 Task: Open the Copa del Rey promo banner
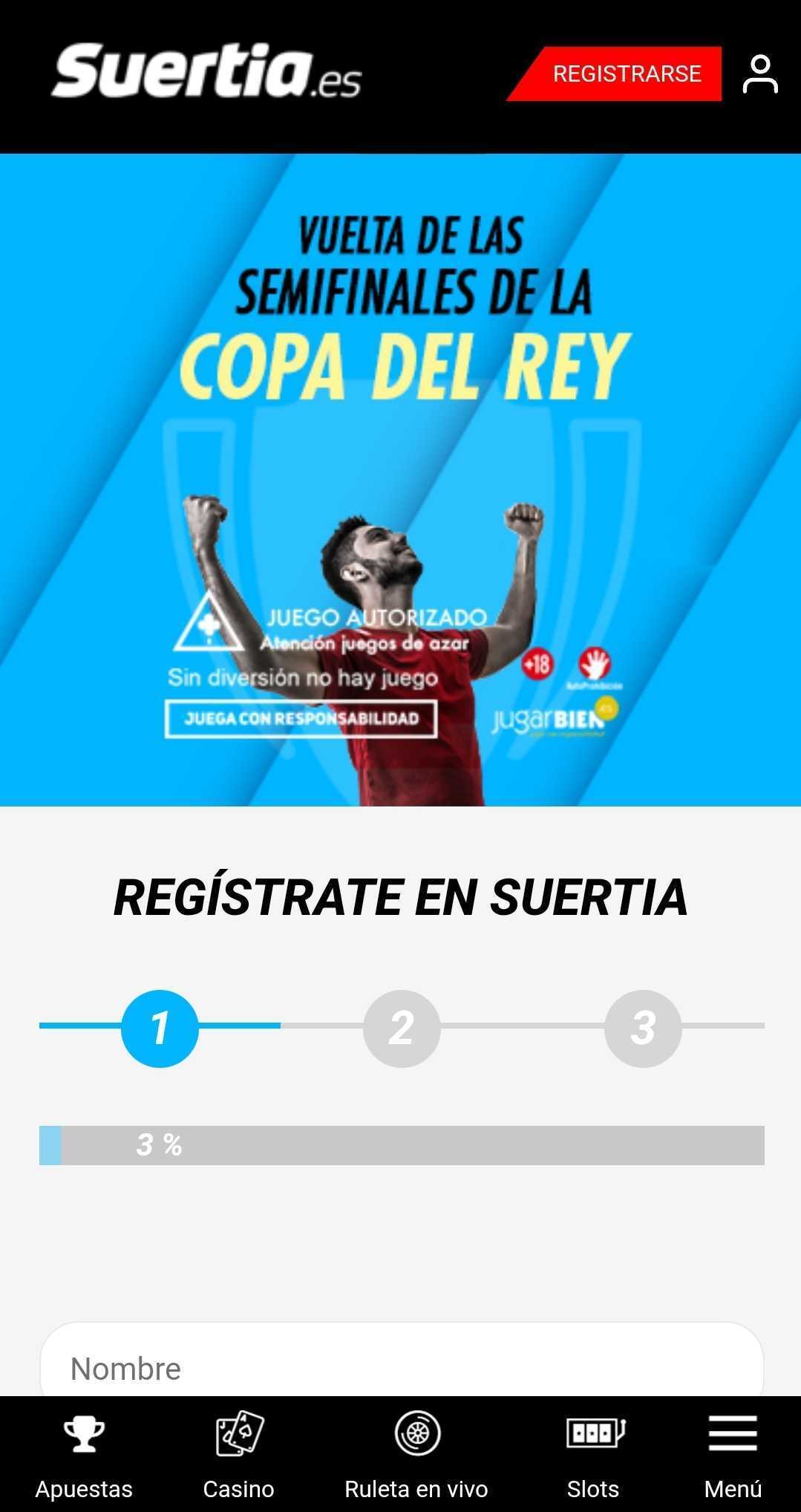400,479
